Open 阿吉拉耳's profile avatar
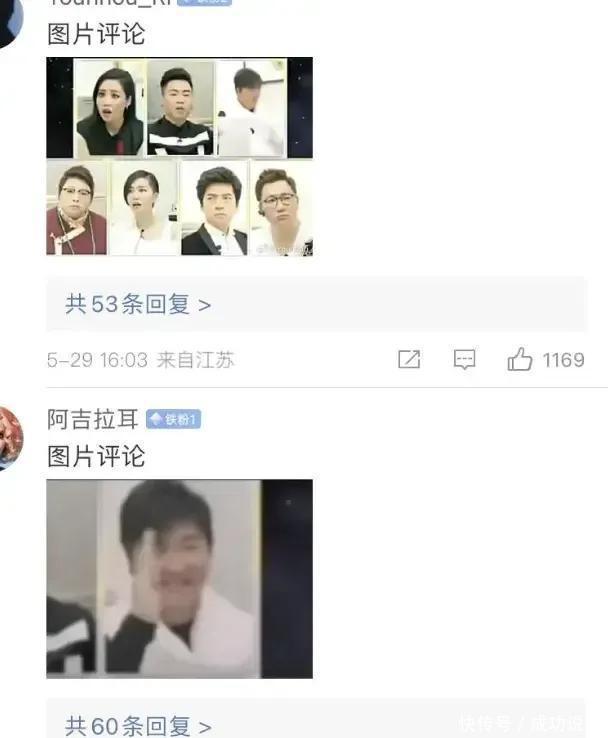 tap(10, 437)
